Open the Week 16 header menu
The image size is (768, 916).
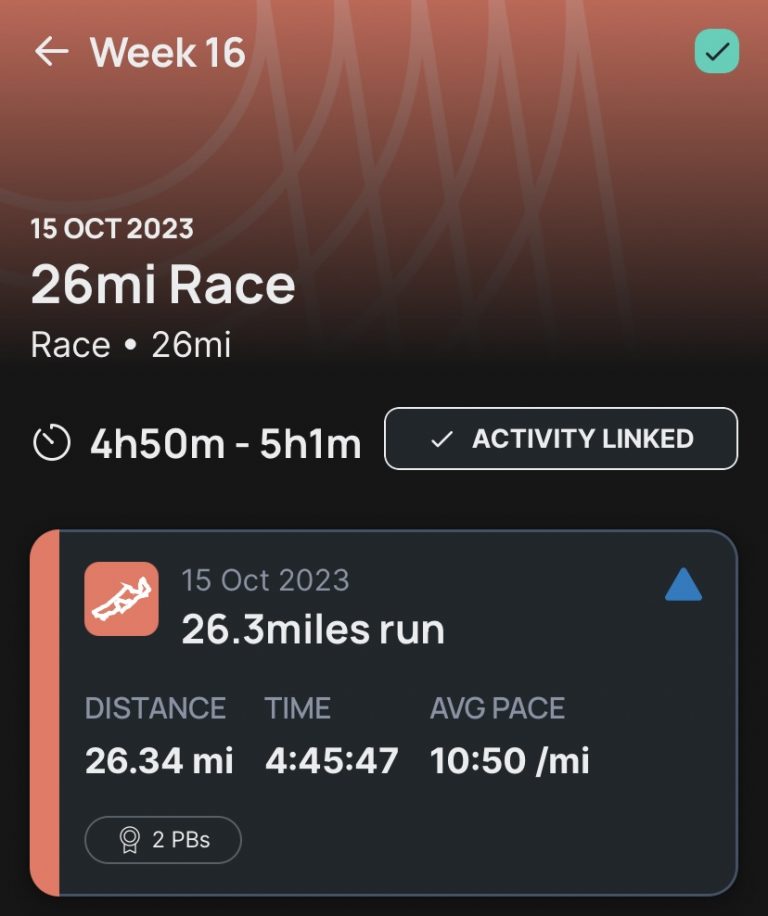pos(168,52)
